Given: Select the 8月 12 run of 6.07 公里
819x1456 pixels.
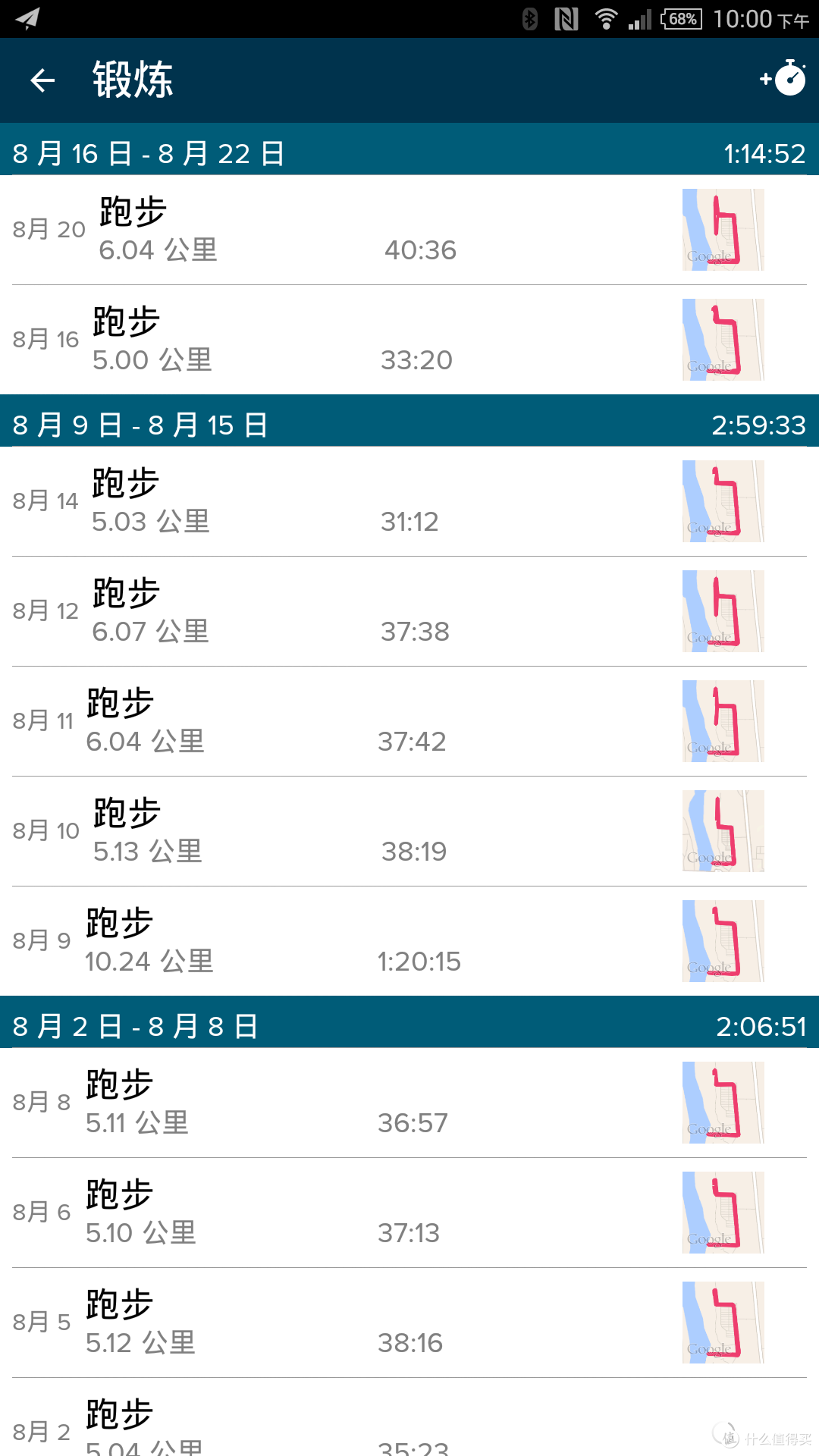Looking at the screenshot, I should coord(409,611).
